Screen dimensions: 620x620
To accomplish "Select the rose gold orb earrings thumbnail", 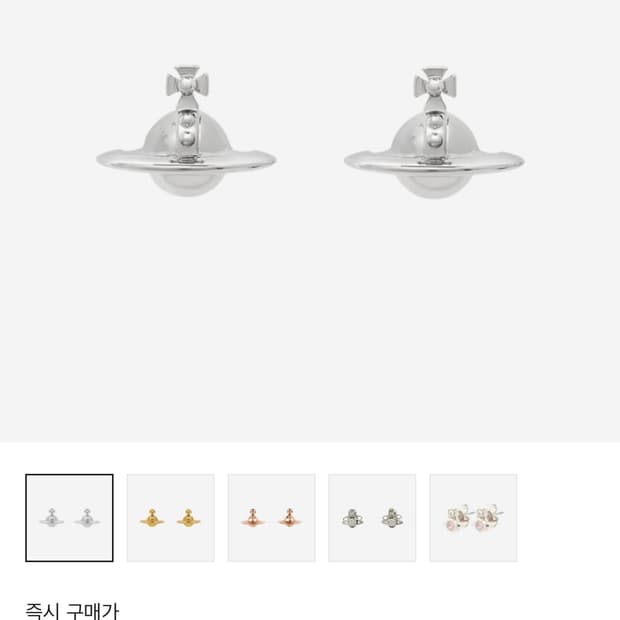I will point(271,518).
